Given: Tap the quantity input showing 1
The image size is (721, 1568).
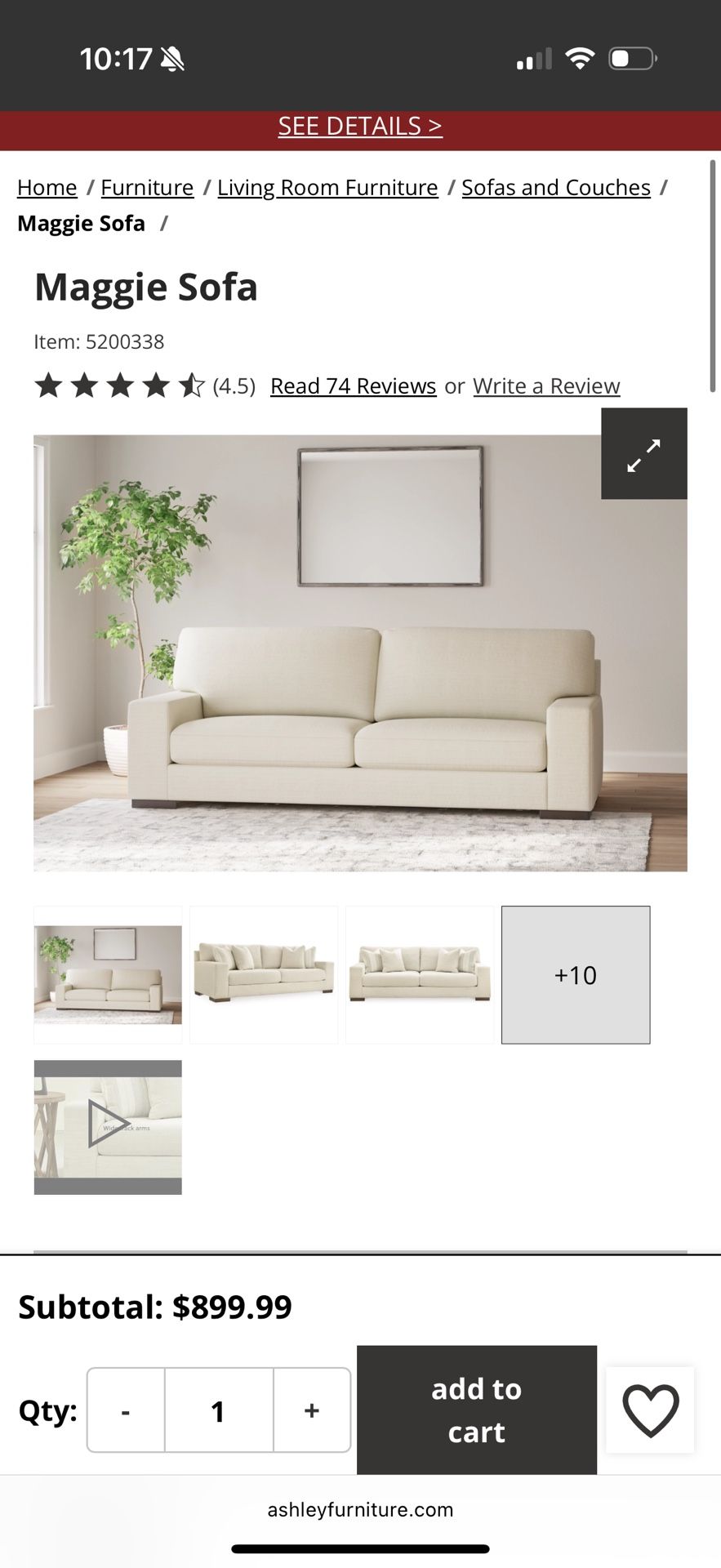Looking at the screenshot, I should [217, 1410].
